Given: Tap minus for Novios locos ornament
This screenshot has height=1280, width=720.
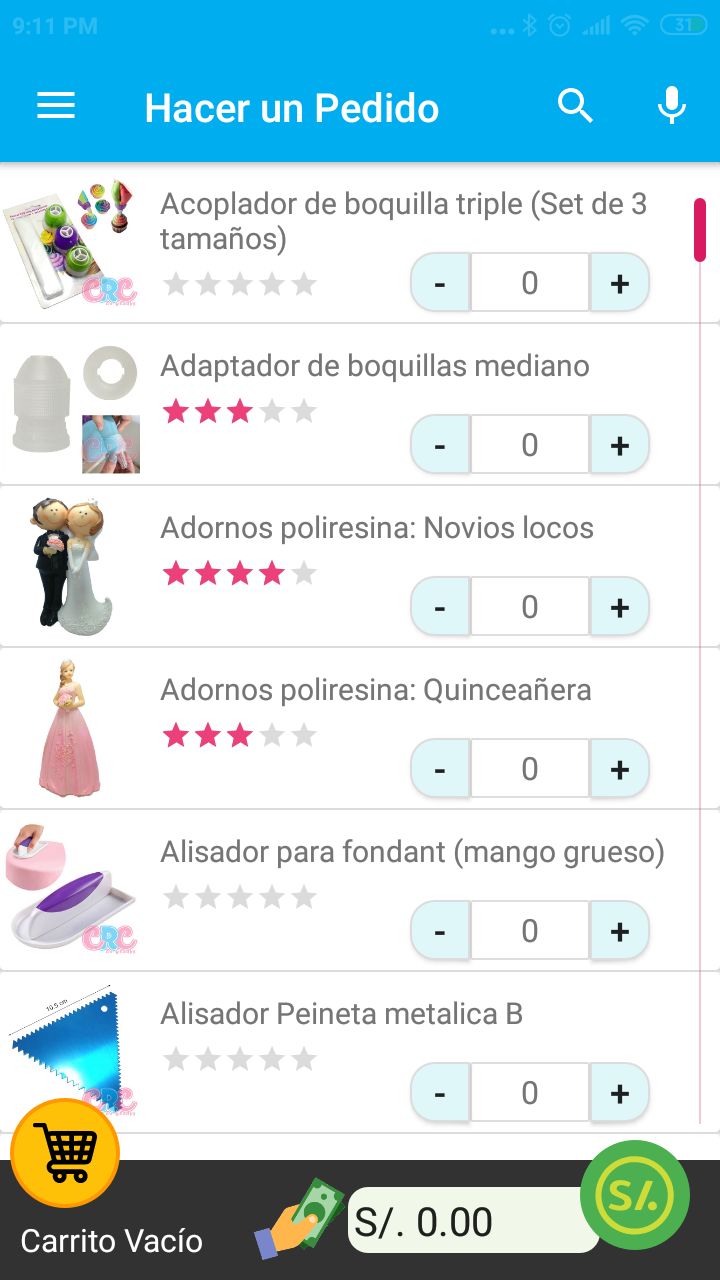Looking at the screenshot, I should coord(440,607).
